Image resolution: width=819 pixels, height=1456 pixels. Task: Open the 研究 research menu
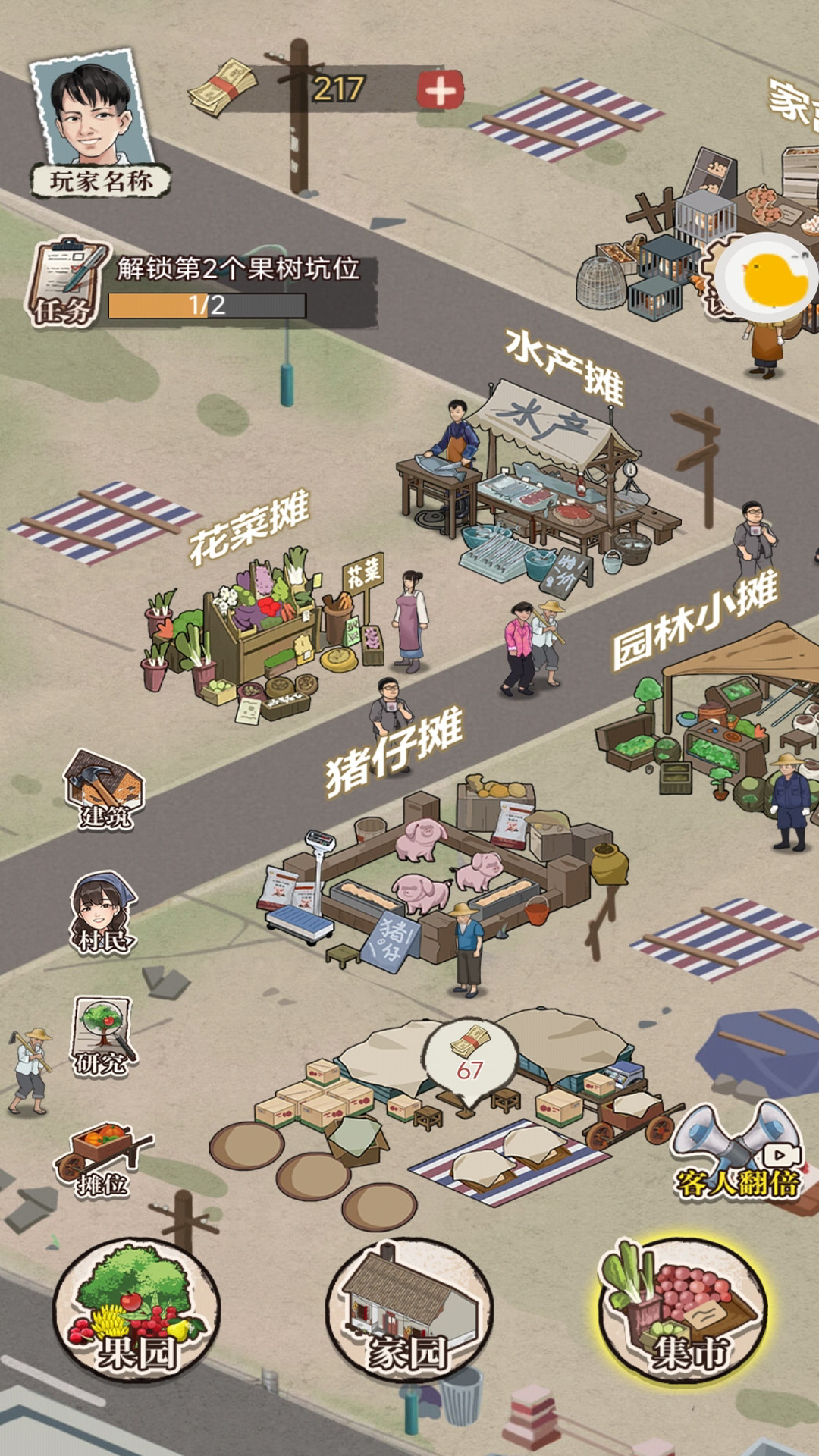point(102,1035)
